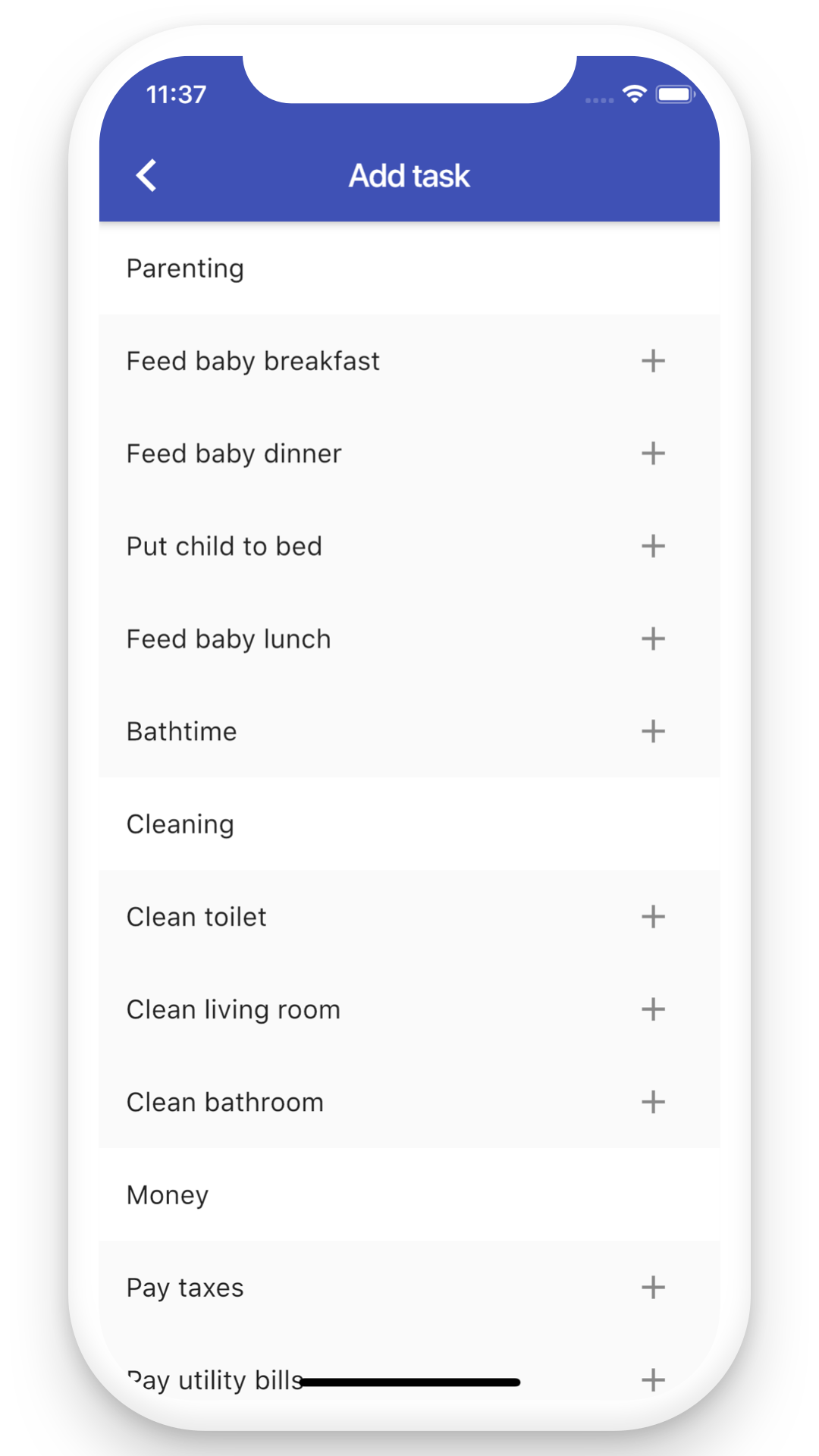Add the Feed baby breakfast task
The image size is (819, 1456).
pyautogui.click(x=653, y=361)
